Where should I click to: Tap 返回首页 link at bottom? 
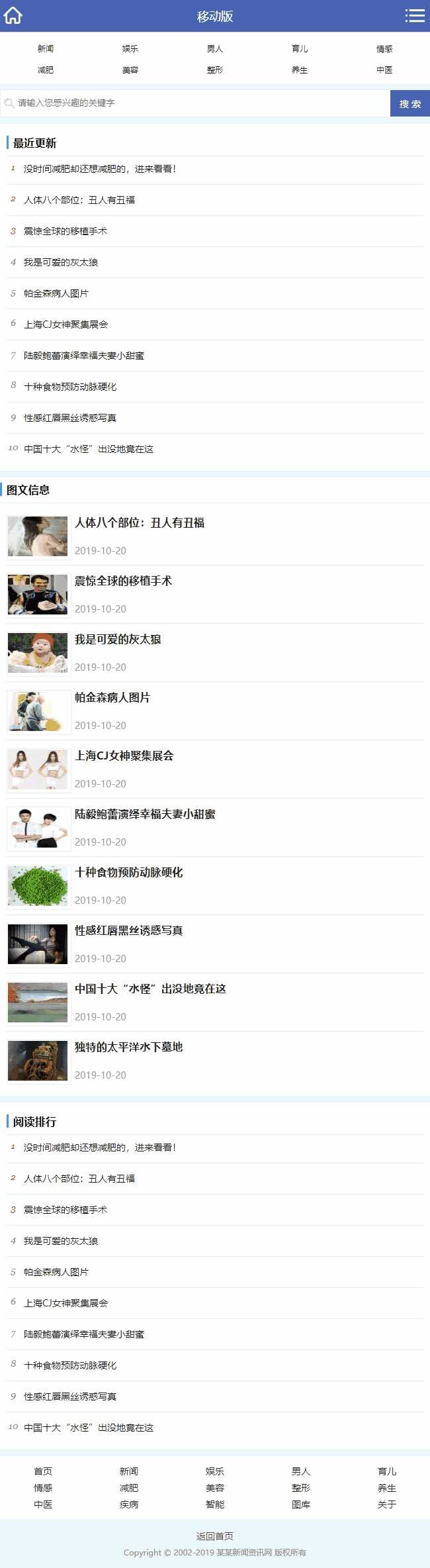click(215, 1536)
